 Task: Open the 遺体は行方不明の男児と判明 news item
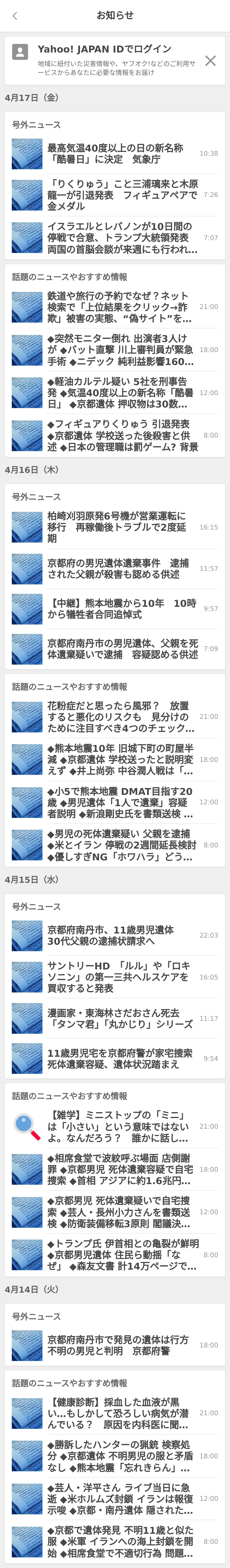tap(115, 1345)
